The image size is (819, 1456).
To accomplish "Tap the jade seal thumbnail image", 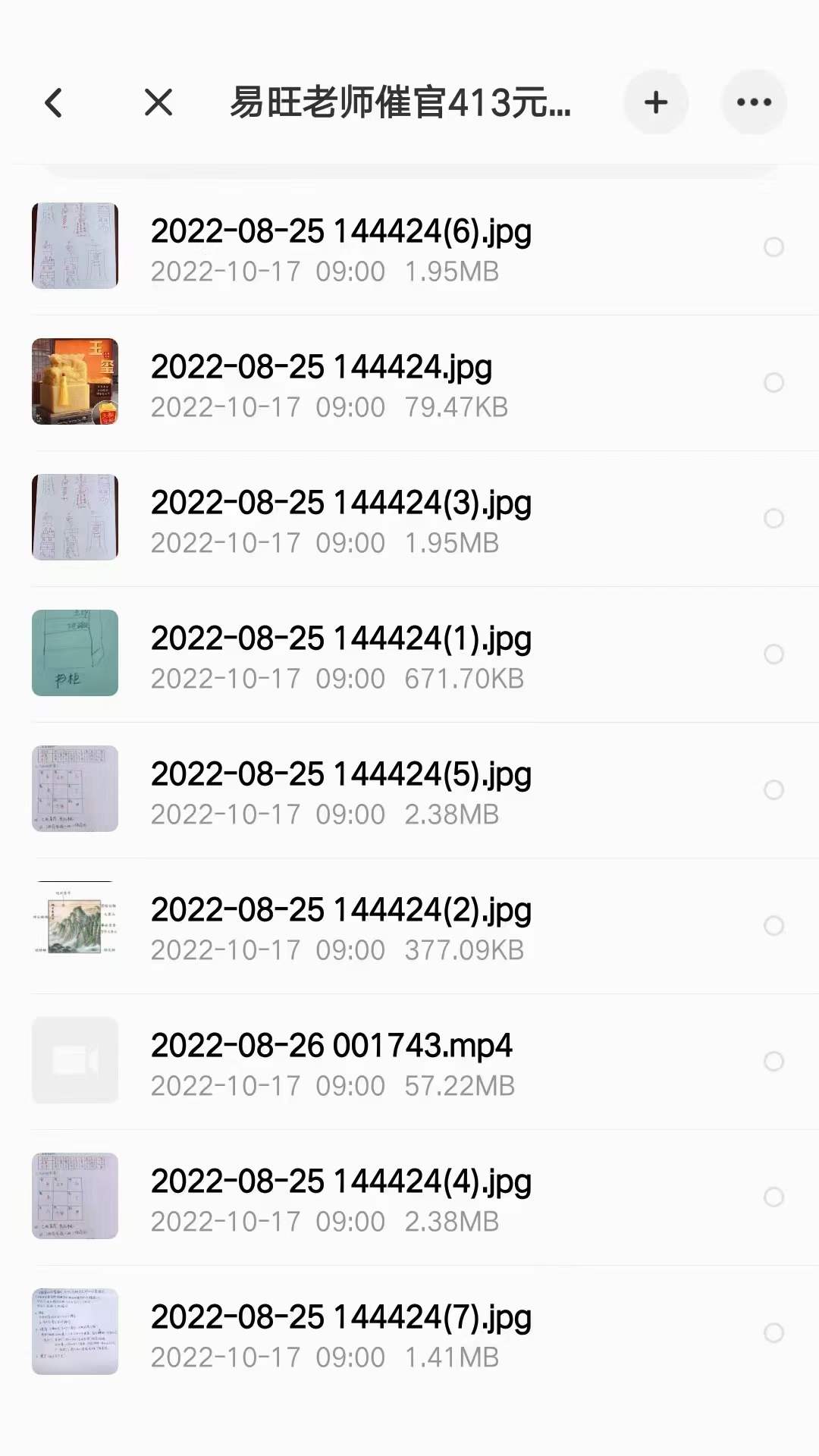I will tap(74, 381).
